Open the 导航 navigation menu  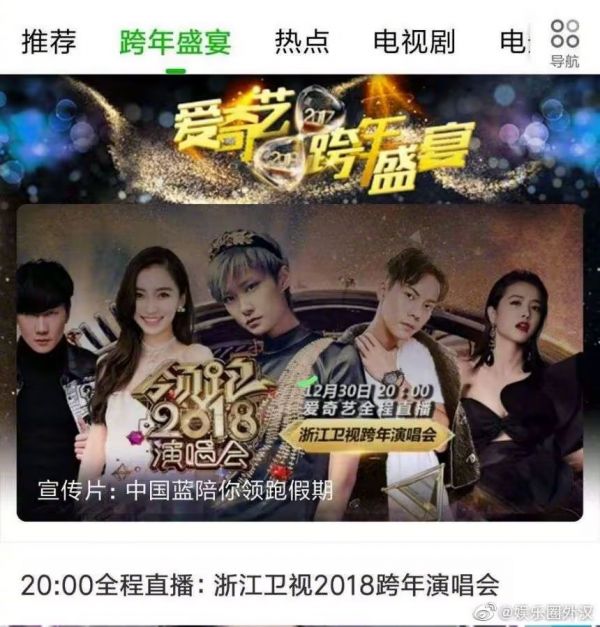564,43
